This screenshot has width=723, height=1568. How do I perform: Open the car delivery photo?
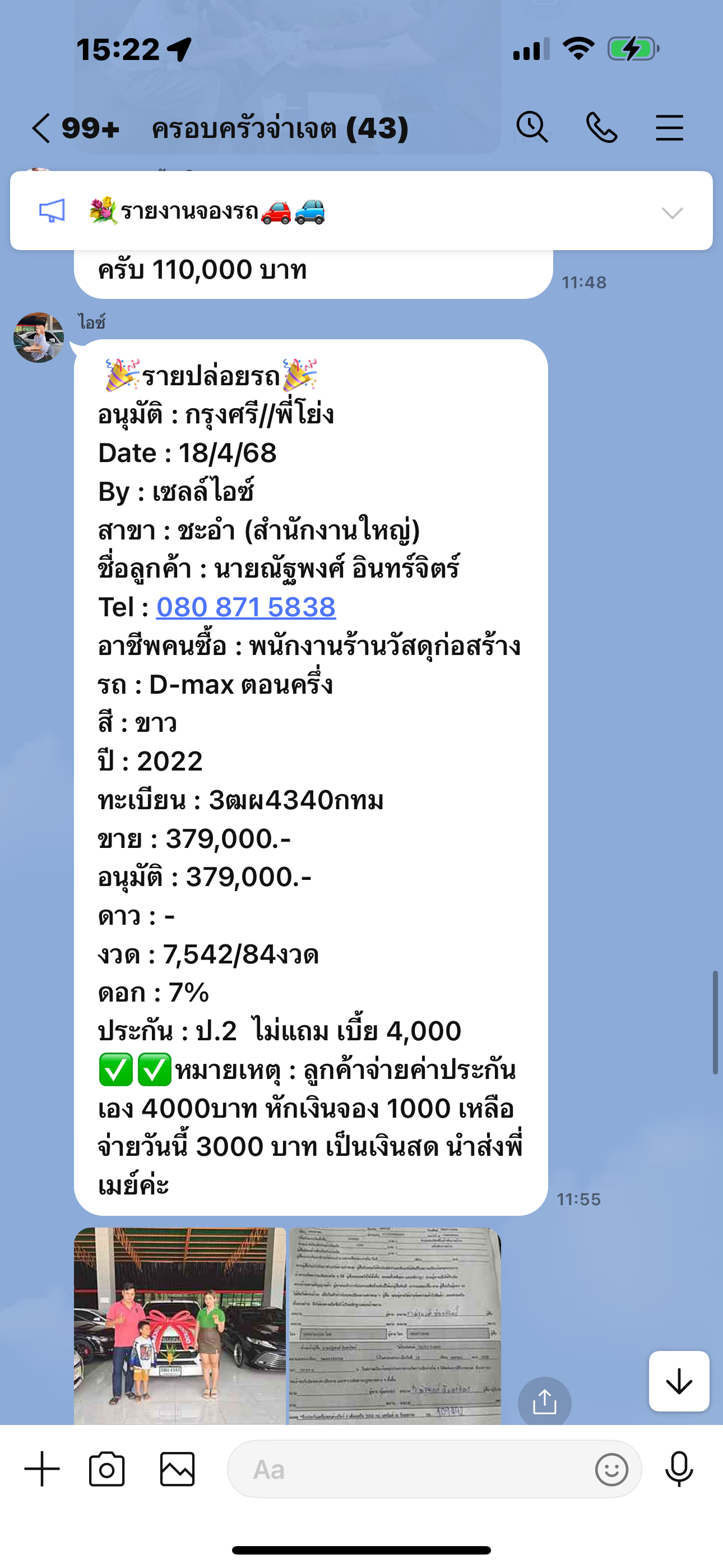[179, 1326]
